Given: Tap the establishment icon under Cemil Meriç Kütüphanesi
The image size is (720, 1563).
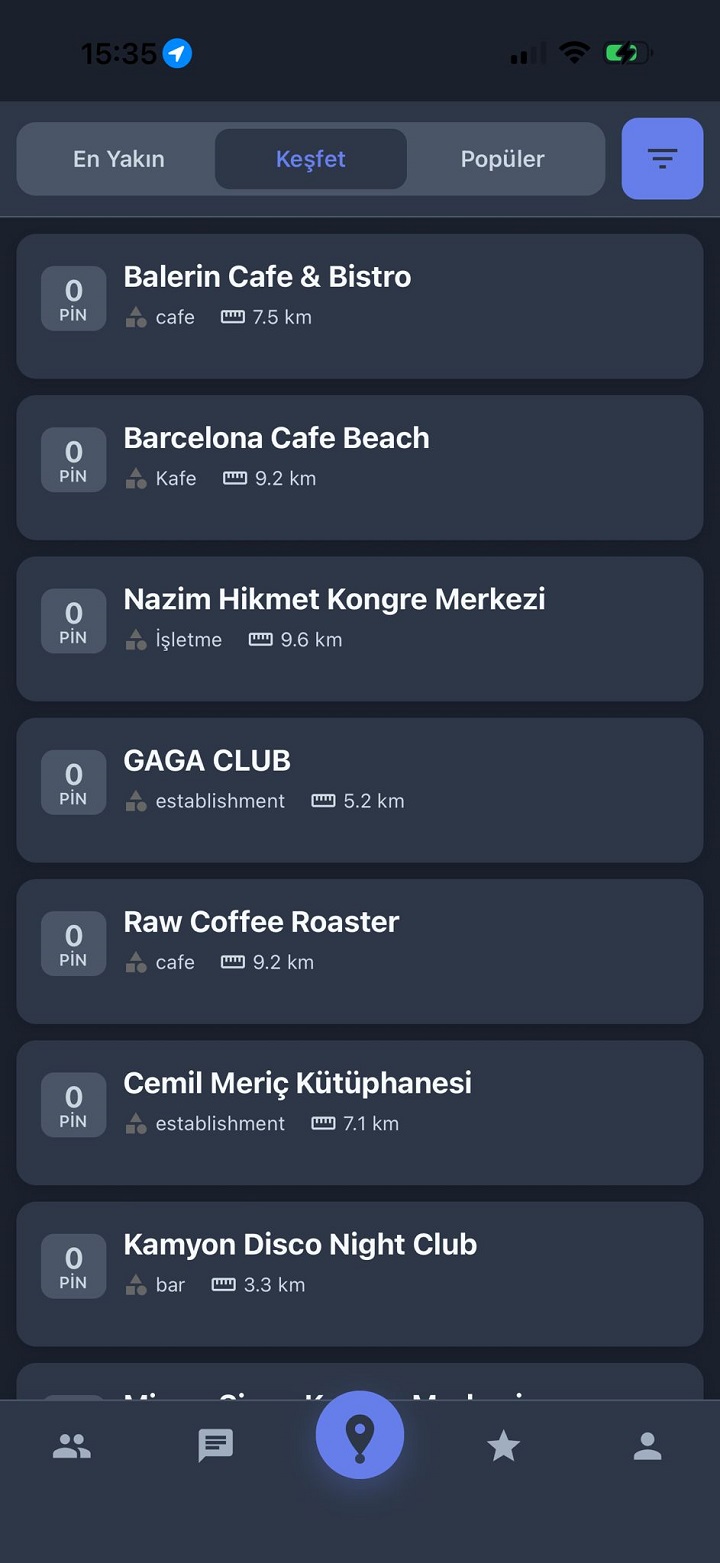Looking at the screenshot, I should click(x=136, y=1123).
